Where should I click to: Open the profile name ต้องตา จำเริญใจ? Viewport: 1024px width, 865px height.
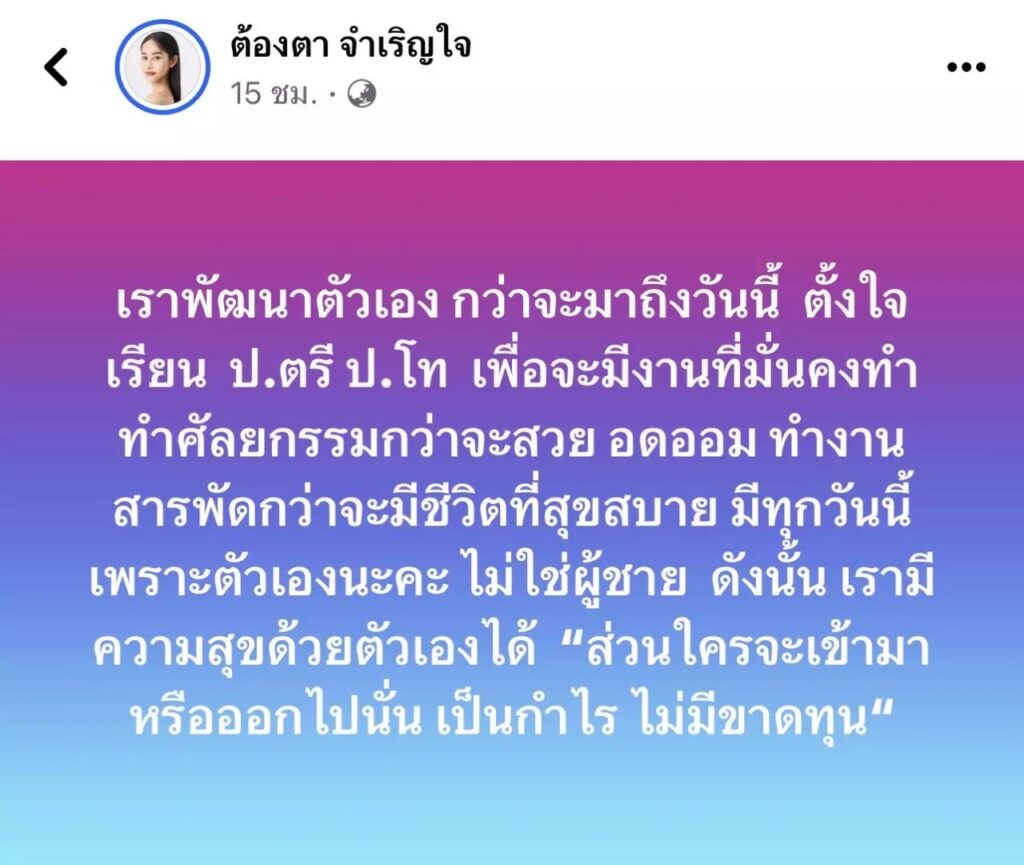pyautogui.click(x=350, y=44)
